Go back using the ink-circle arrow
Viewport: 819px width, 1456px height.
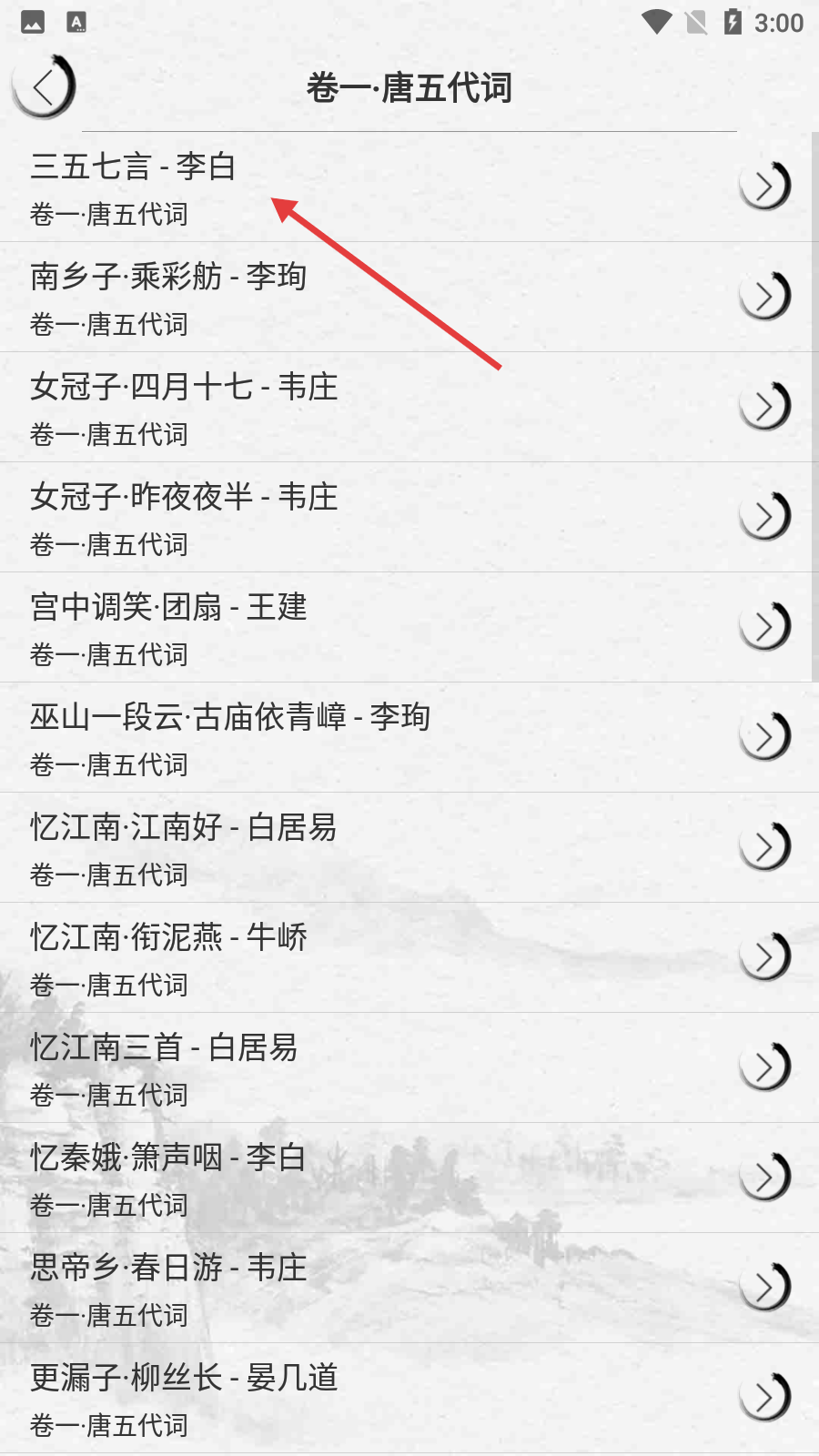click(43, 87)
